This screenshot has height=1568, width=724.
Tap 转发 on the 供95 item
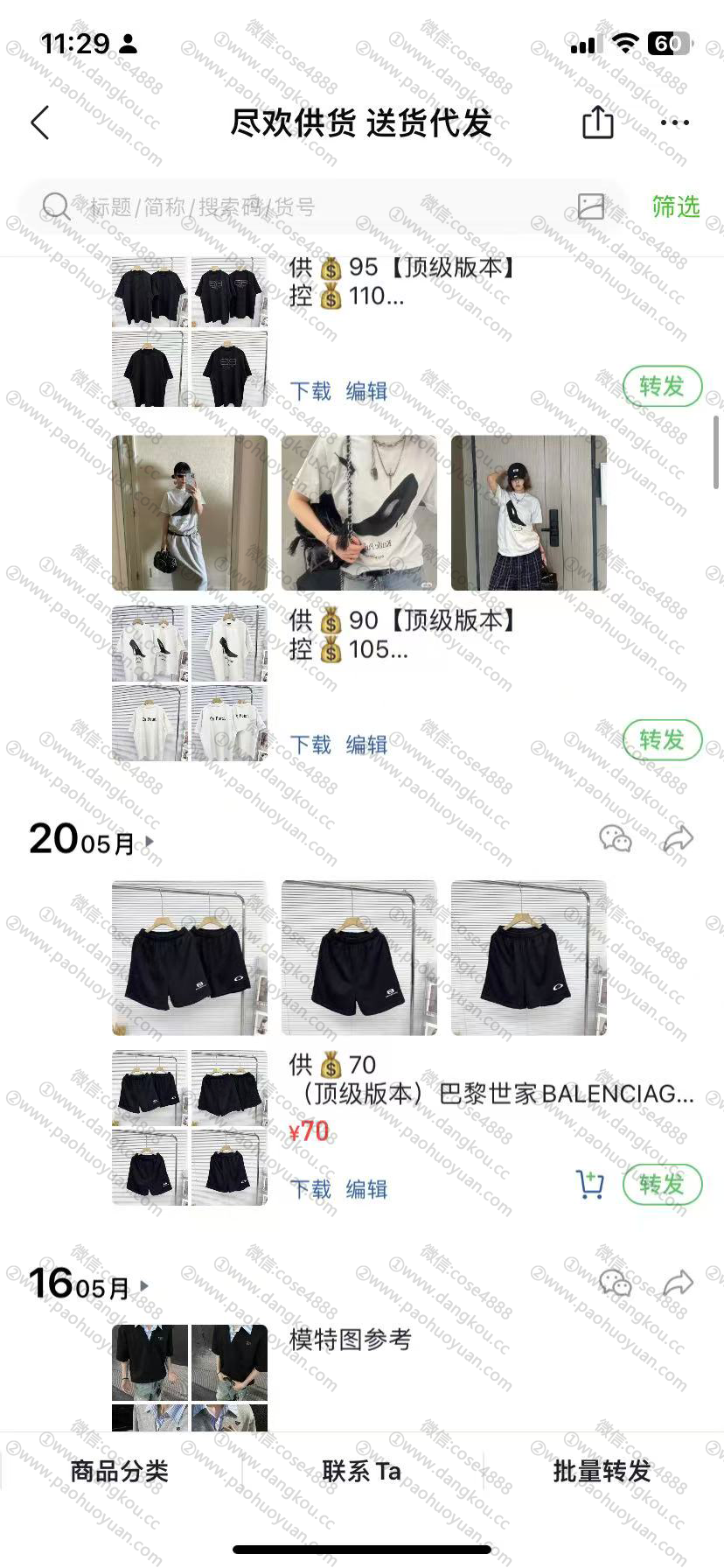pos(662,386)
